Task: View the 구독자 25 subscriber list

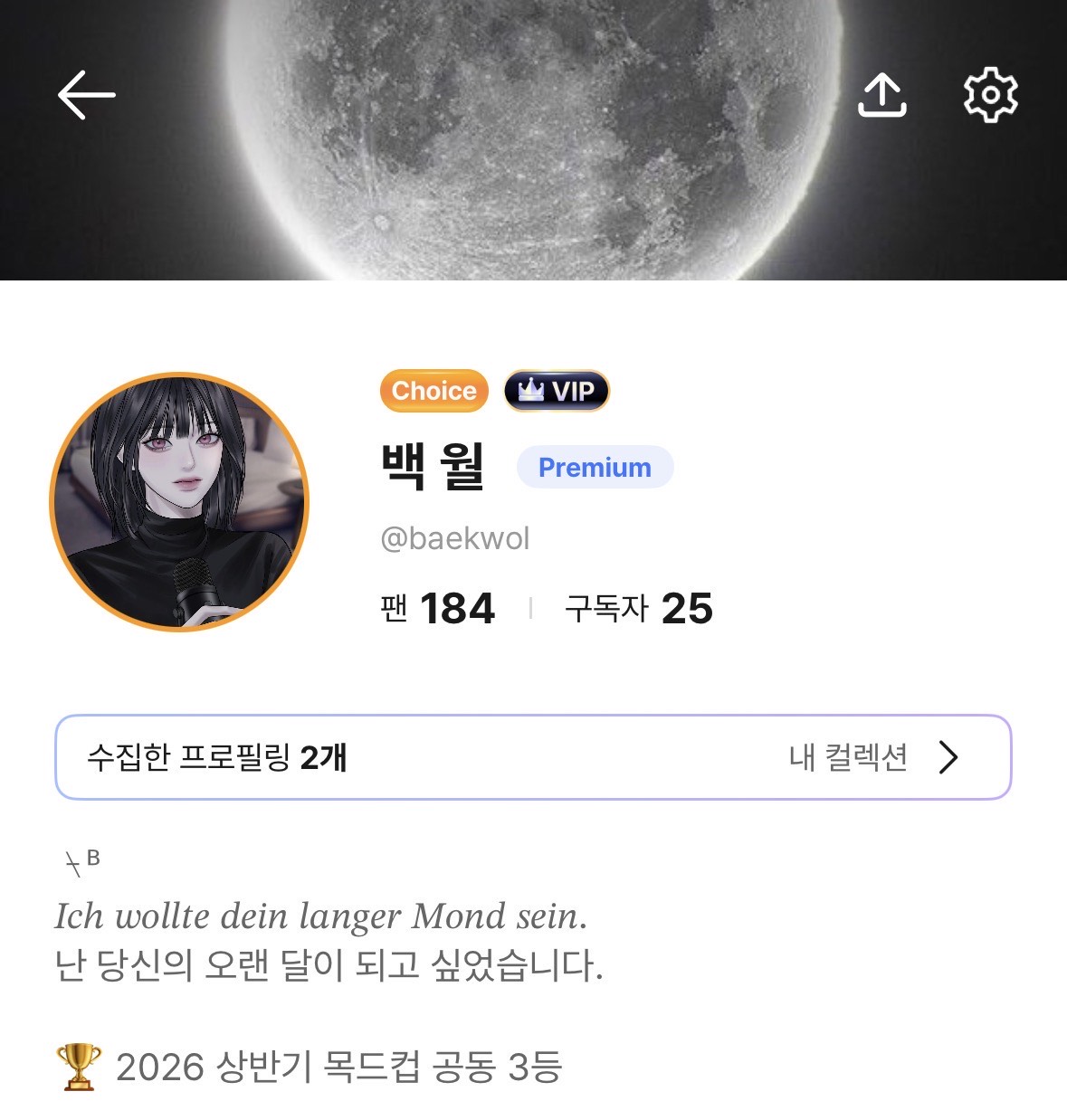Action: [639, 608]
